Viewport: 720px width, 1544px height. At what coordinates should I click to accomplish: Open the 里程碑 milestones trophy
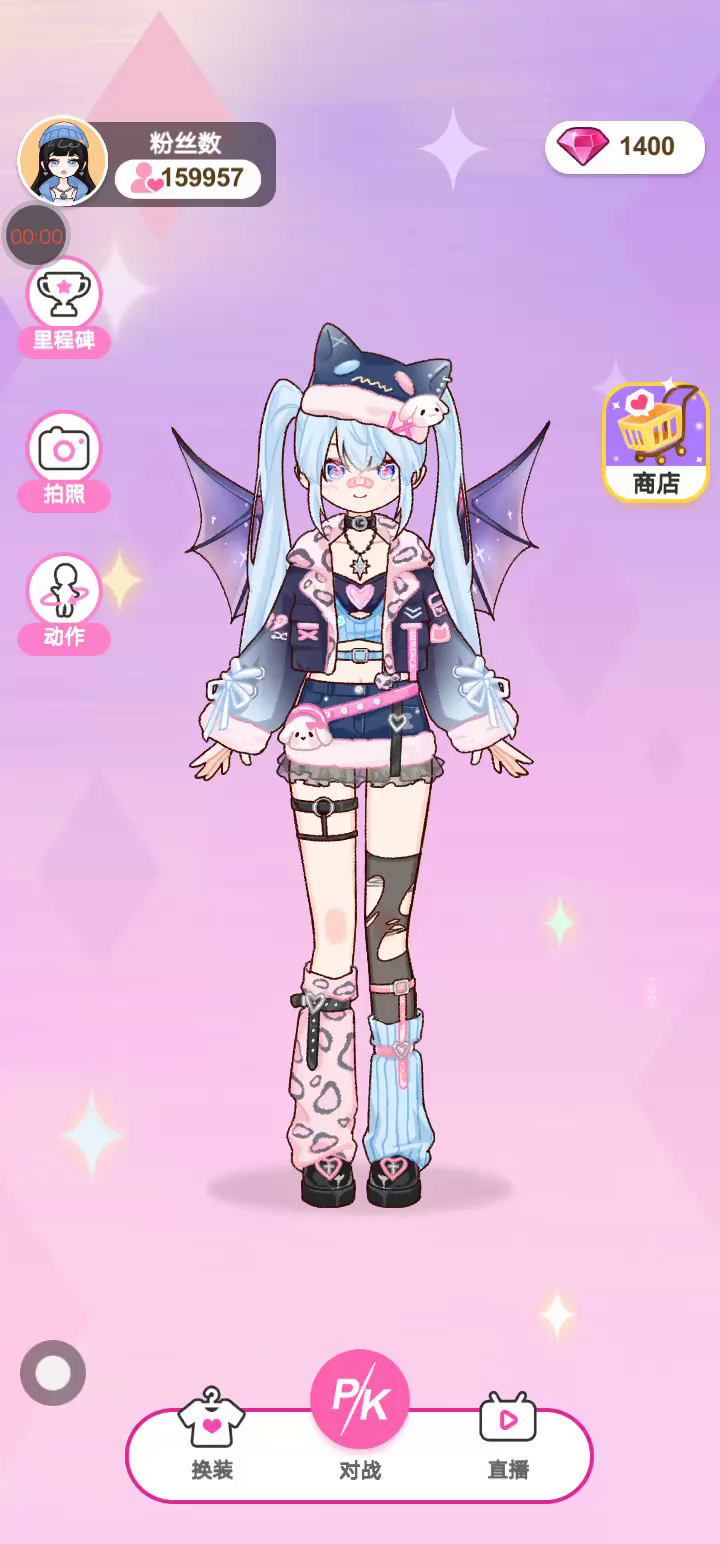pyautogui.click(x=64, y=298)
